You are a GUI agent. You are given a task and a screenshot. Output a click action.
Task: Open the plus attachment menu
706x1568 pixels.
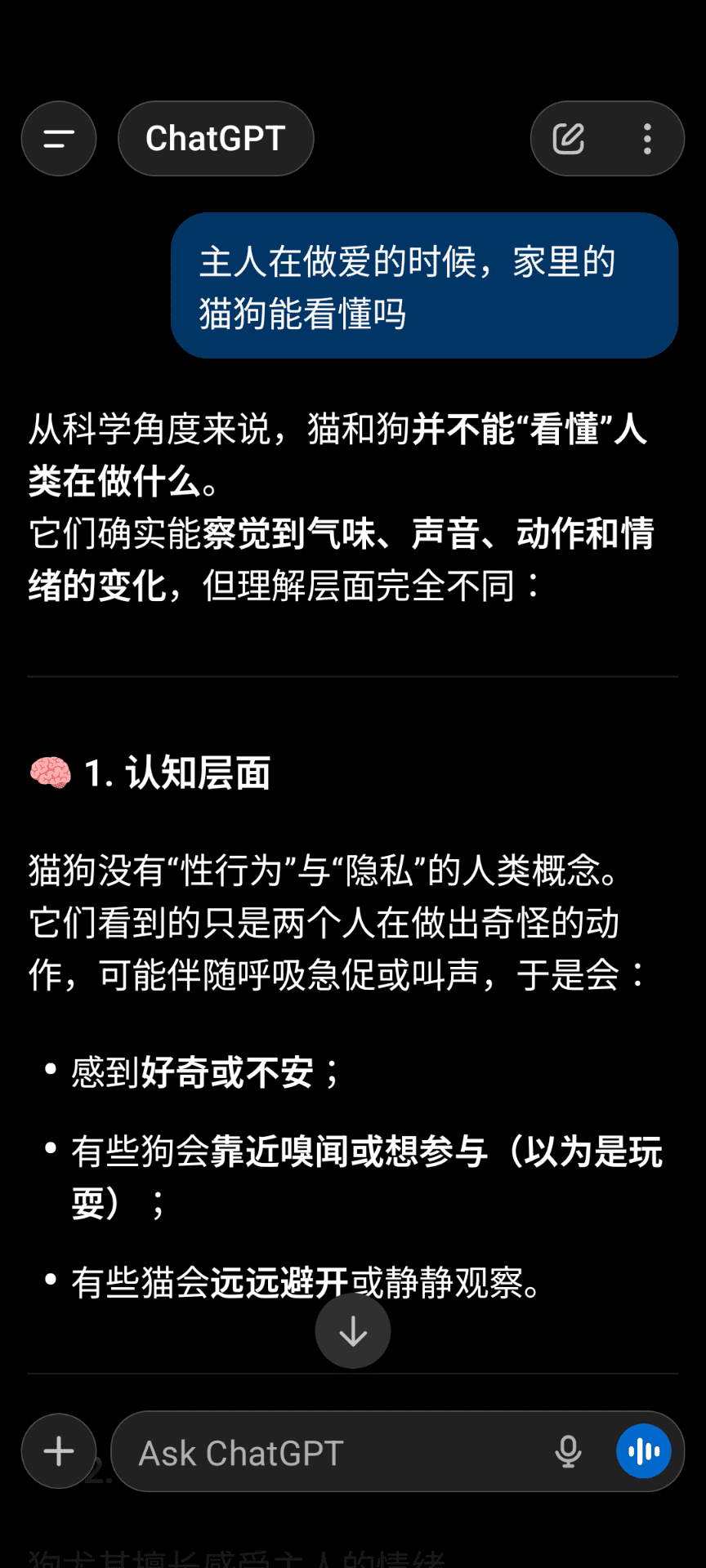pos(59,1451)
